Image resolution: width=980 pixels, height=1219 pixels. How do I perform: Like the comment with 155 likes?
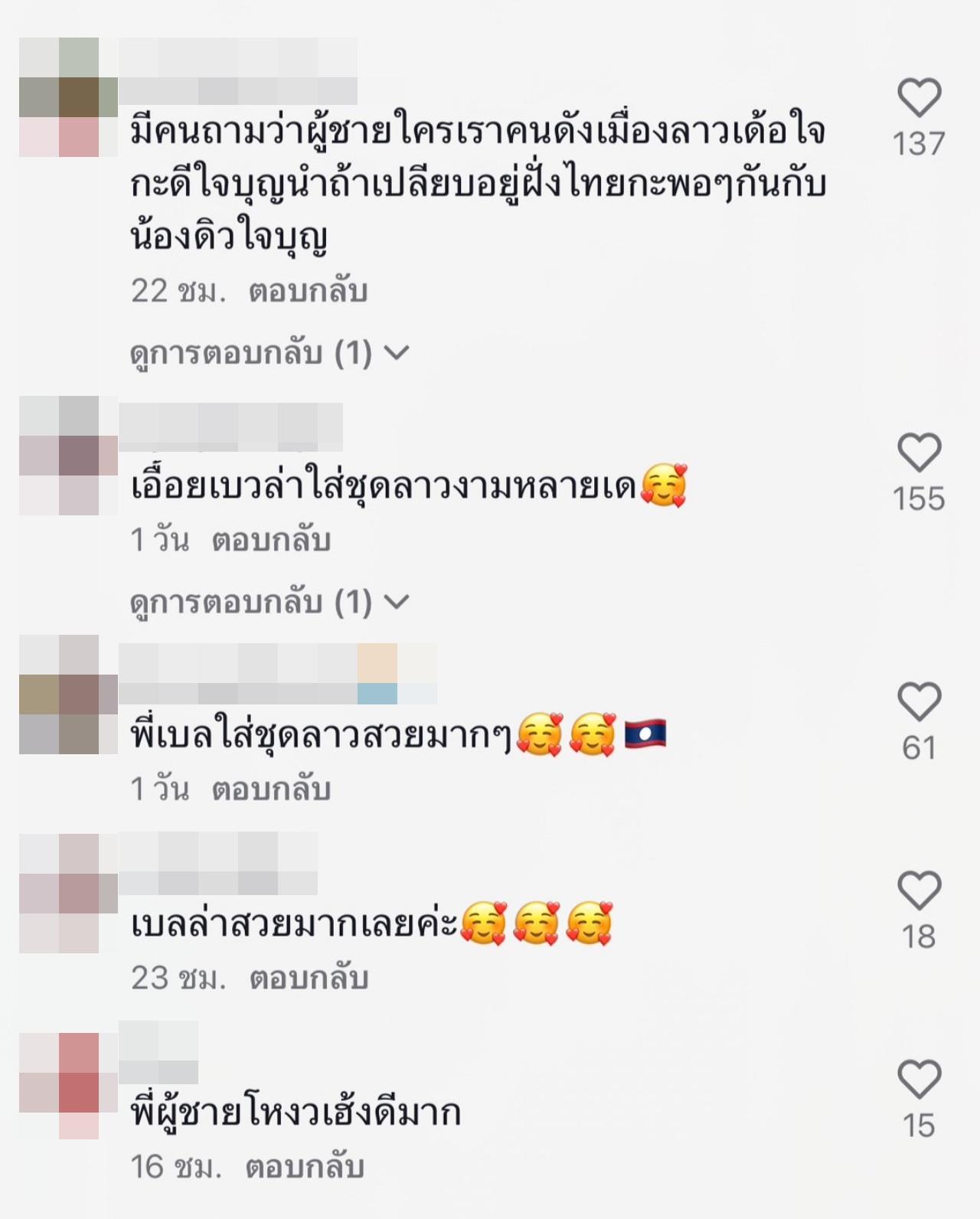tap(919, 453)
